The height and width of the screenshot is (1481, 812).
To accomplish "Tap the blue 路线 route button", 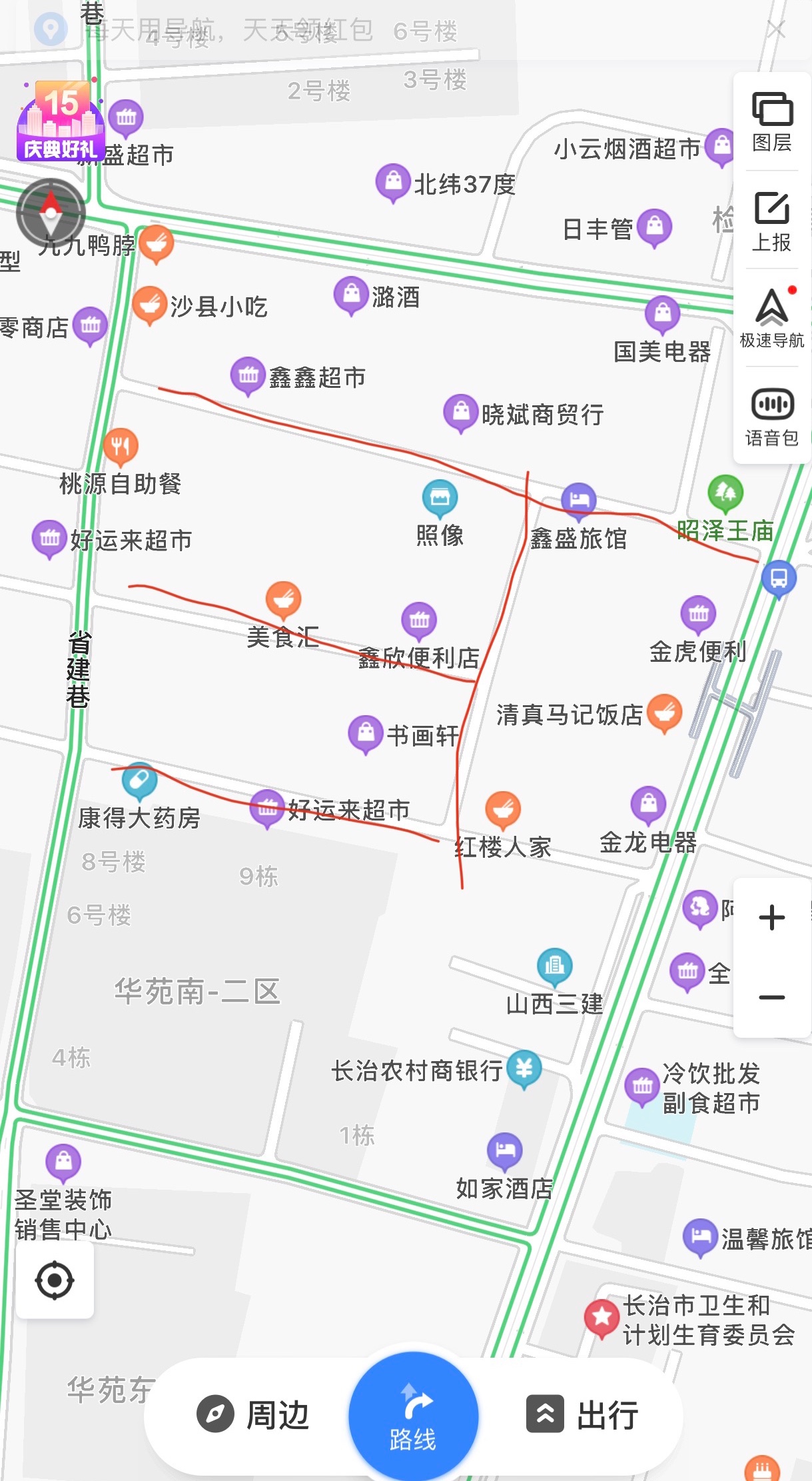I will pyautogui.click(x=413, y=1416).
